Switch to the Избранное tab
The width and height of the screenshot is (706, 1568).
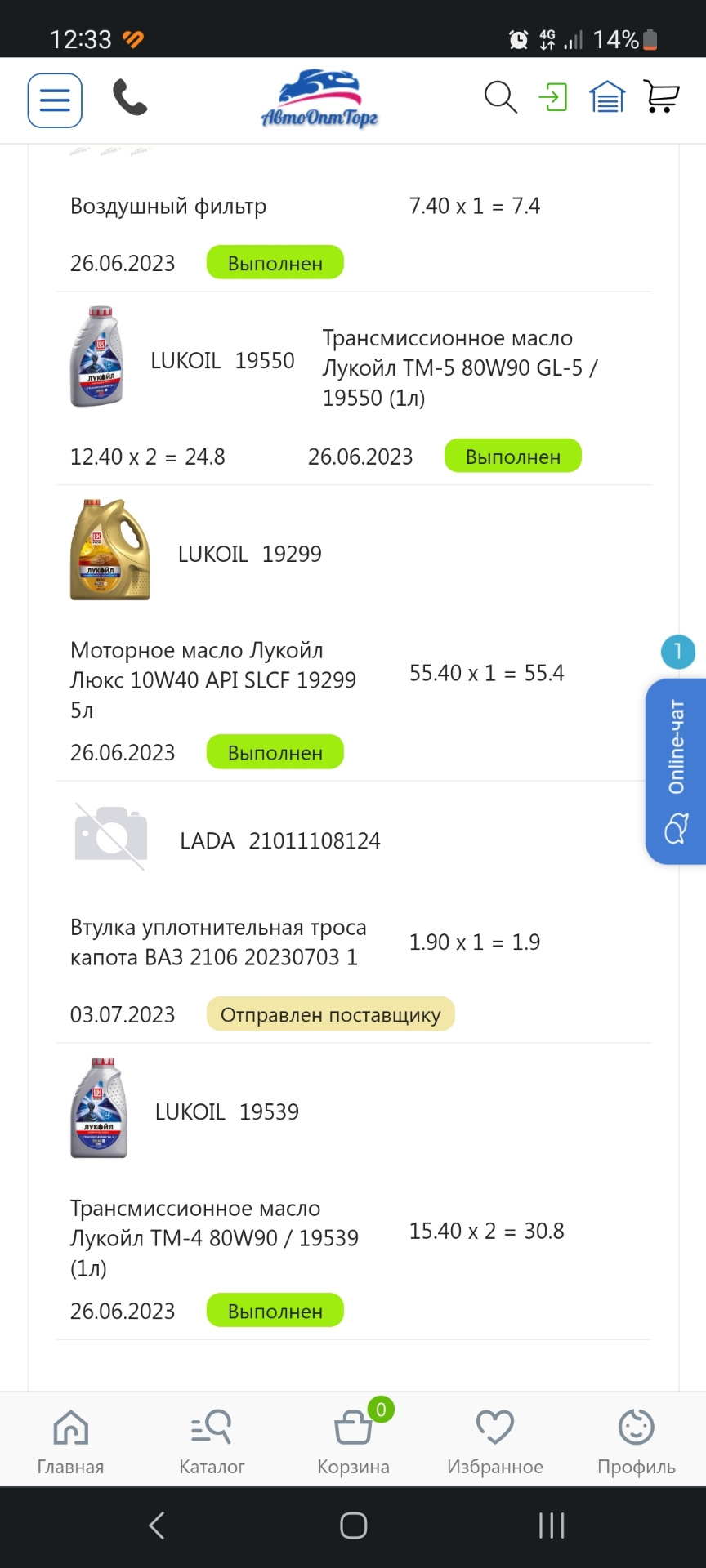point(494,1442)
